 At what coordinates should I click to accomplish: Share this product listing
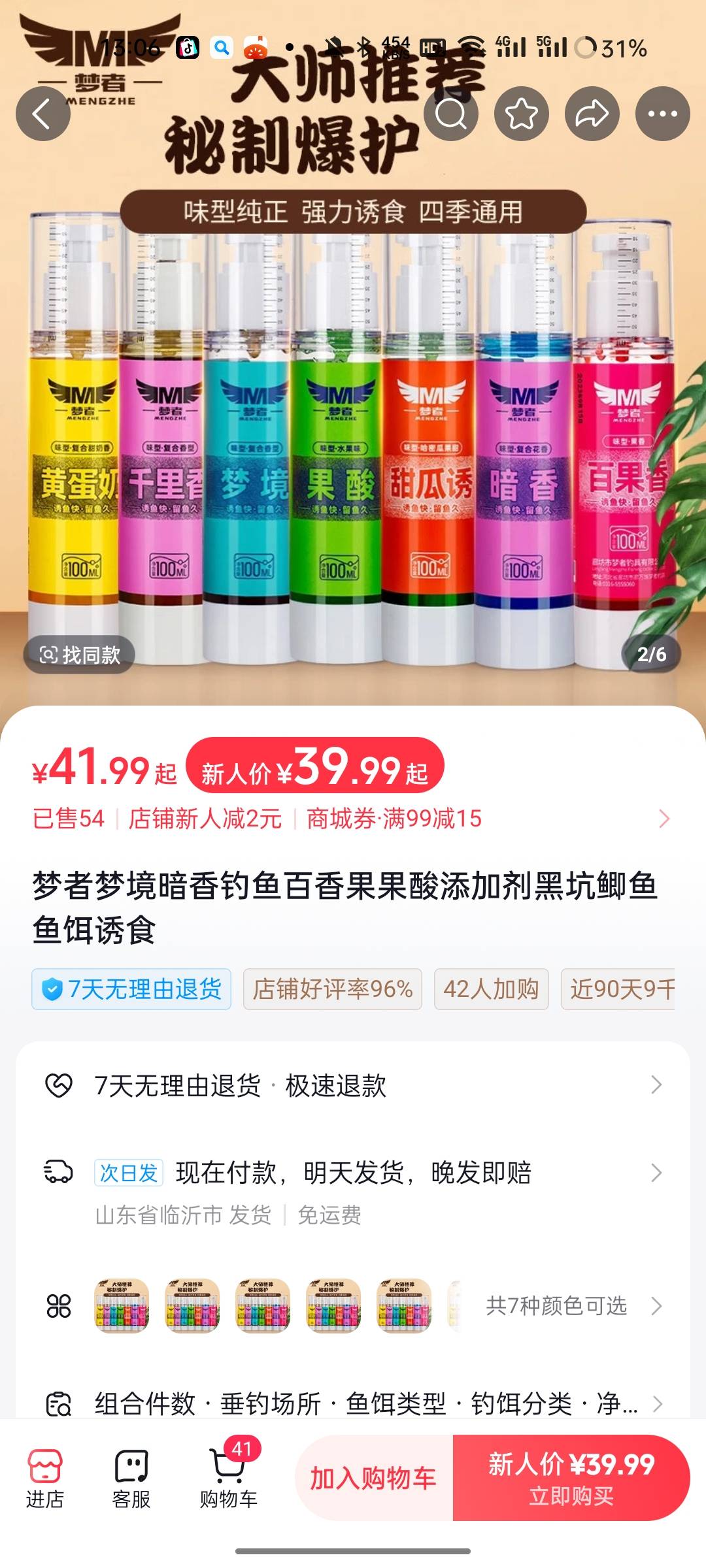(x=592, y=114)
